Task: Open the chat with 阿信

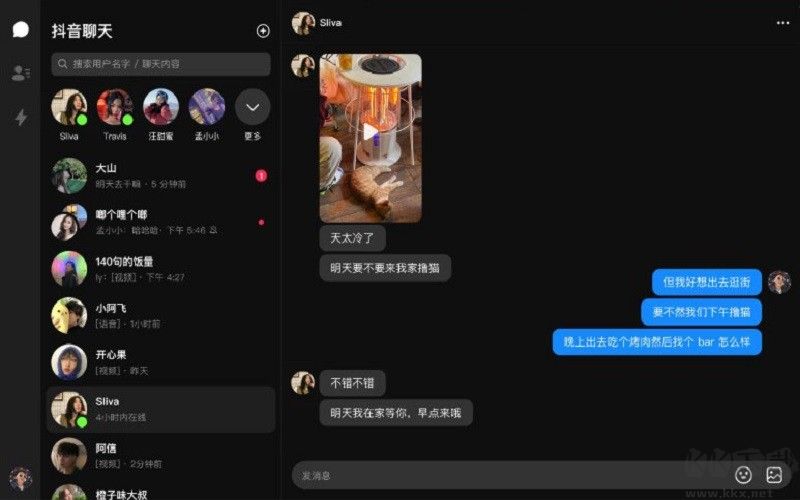Action: (160, 456)
